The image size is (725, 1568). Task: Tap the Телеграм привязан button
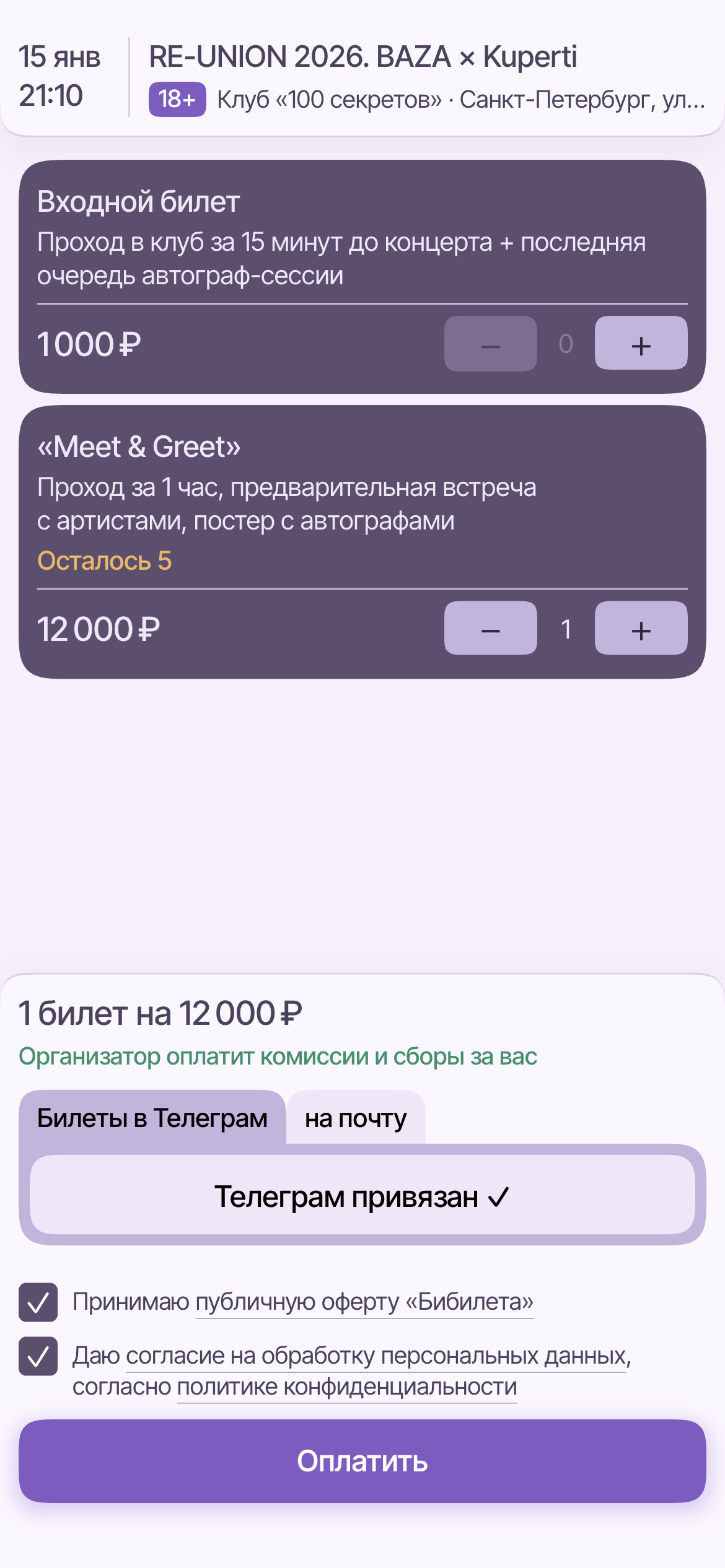(x=362, y=1196)
